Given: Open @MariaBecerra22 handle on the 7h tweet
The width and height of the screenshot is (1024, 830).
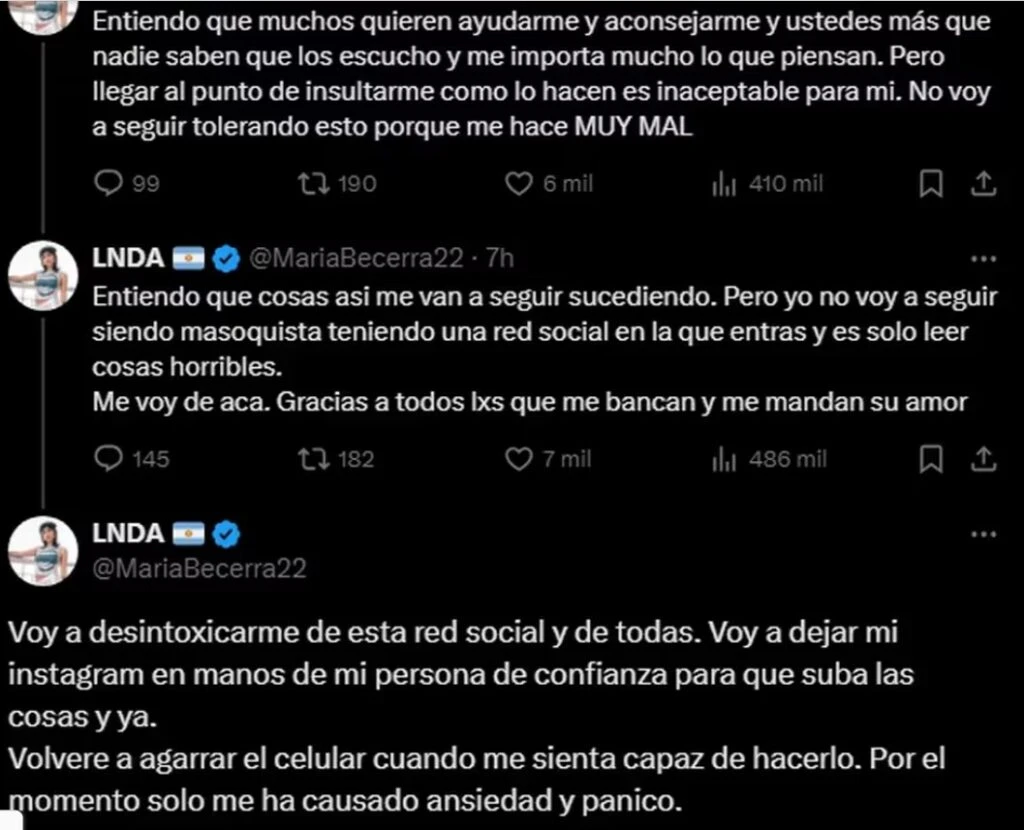Looking at the screenshot, I should (x=355, y=259).
